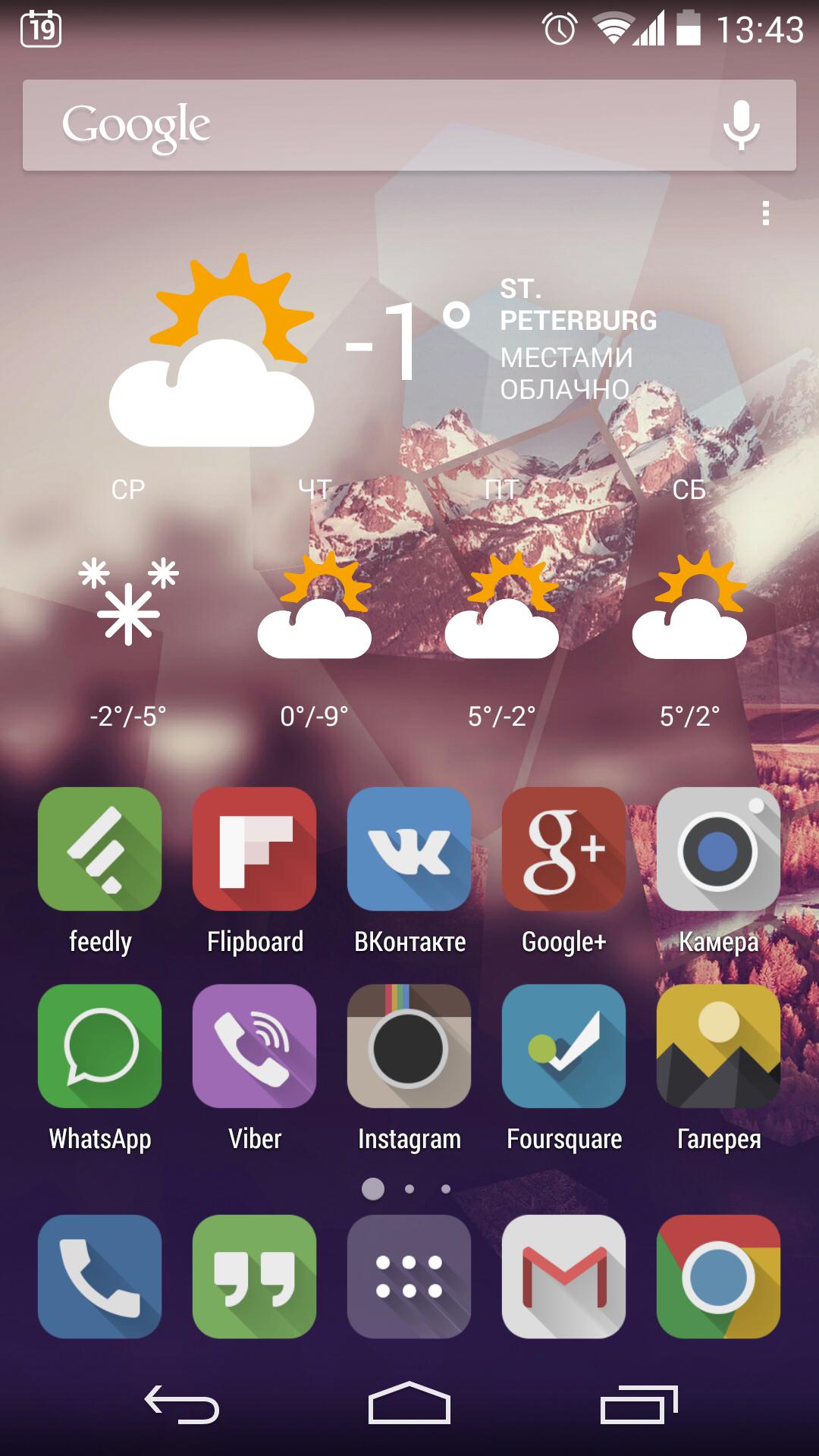Tap the recent apps button
819x1456 pixels.
click(639, 1404)
